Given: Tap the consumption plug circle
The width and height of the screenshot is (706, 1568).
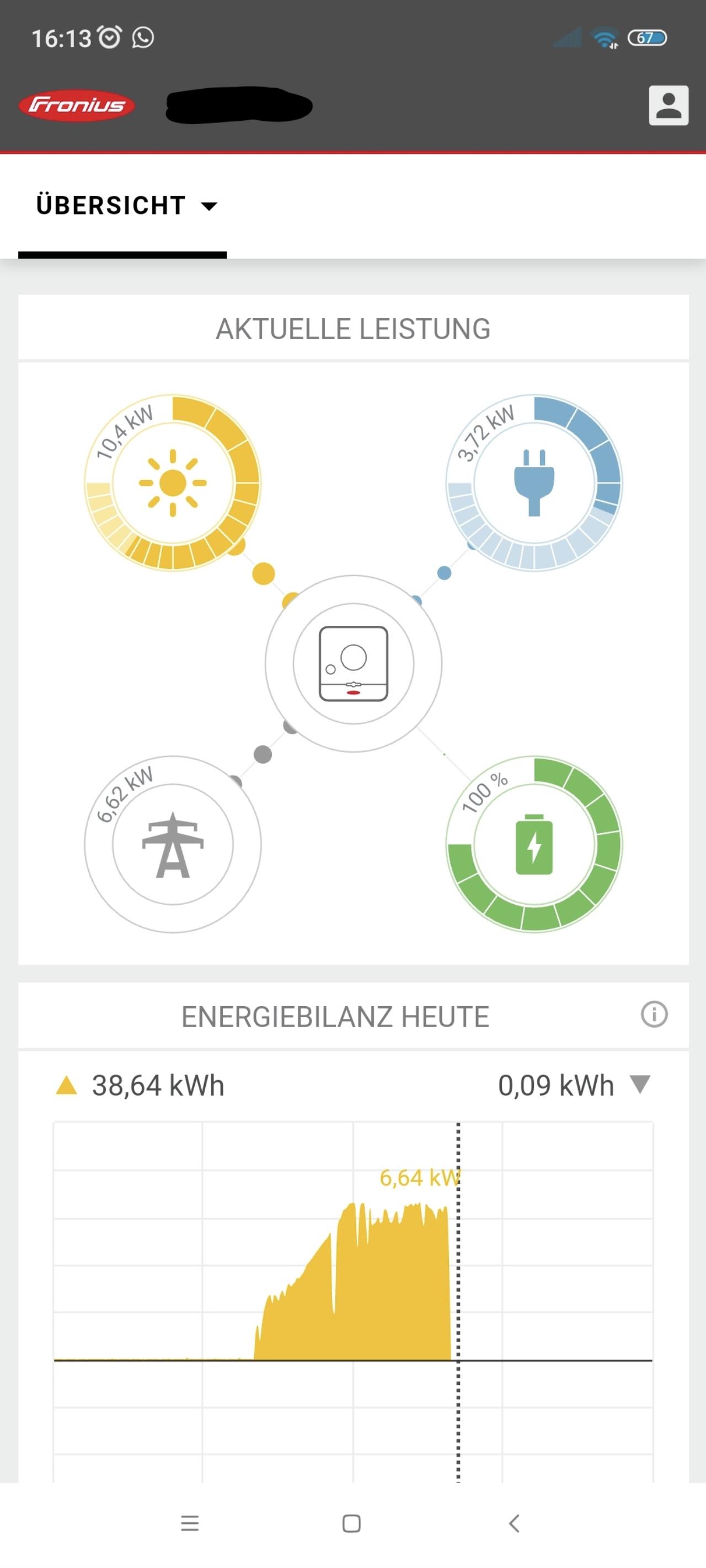Looking at the screenshot, I should 533,483.
